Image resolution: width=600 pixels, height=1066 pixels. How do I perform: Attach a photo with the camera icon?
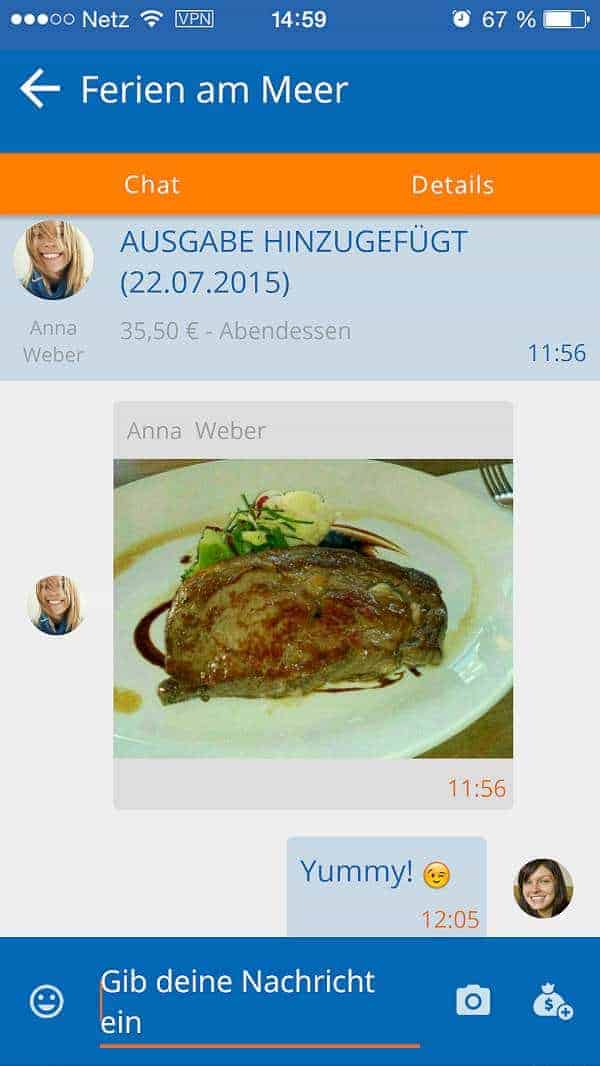(473, 1000)
